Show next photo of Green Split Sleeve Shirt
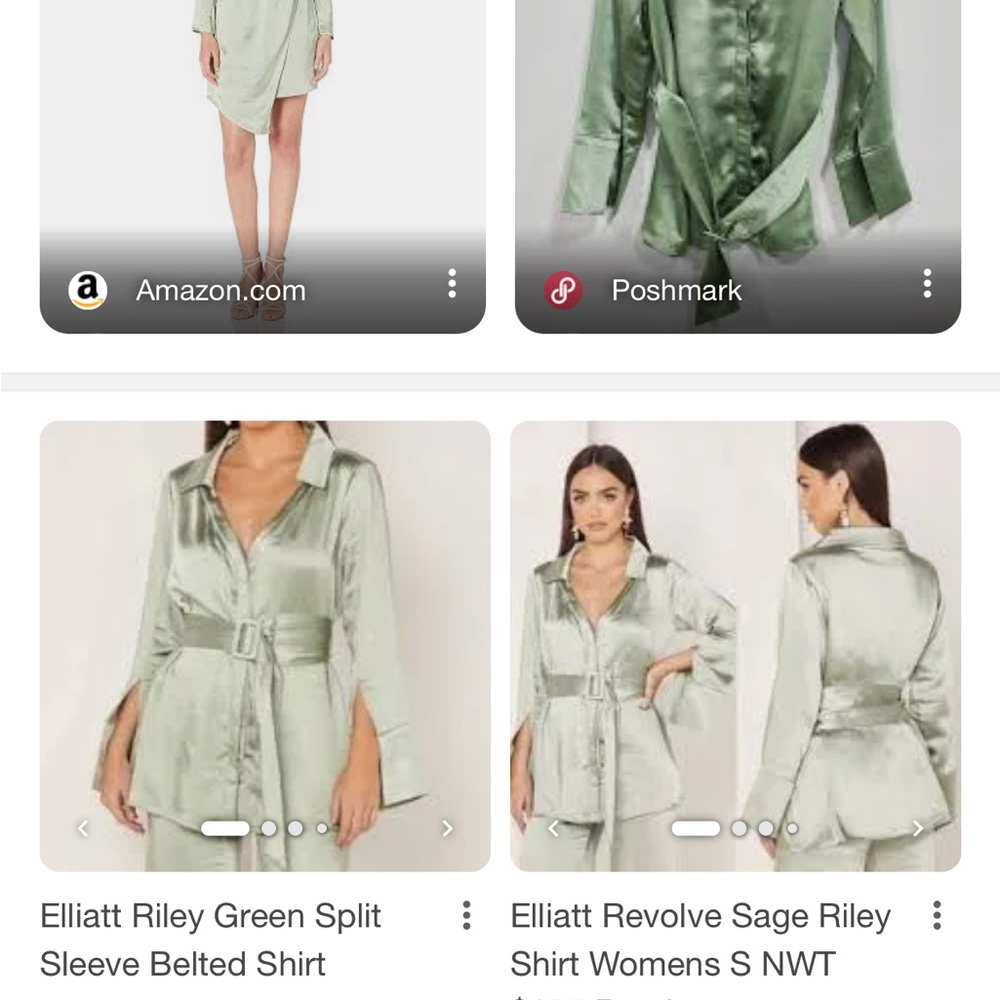The image size is (1000, 1000). (x=447, y=828)
